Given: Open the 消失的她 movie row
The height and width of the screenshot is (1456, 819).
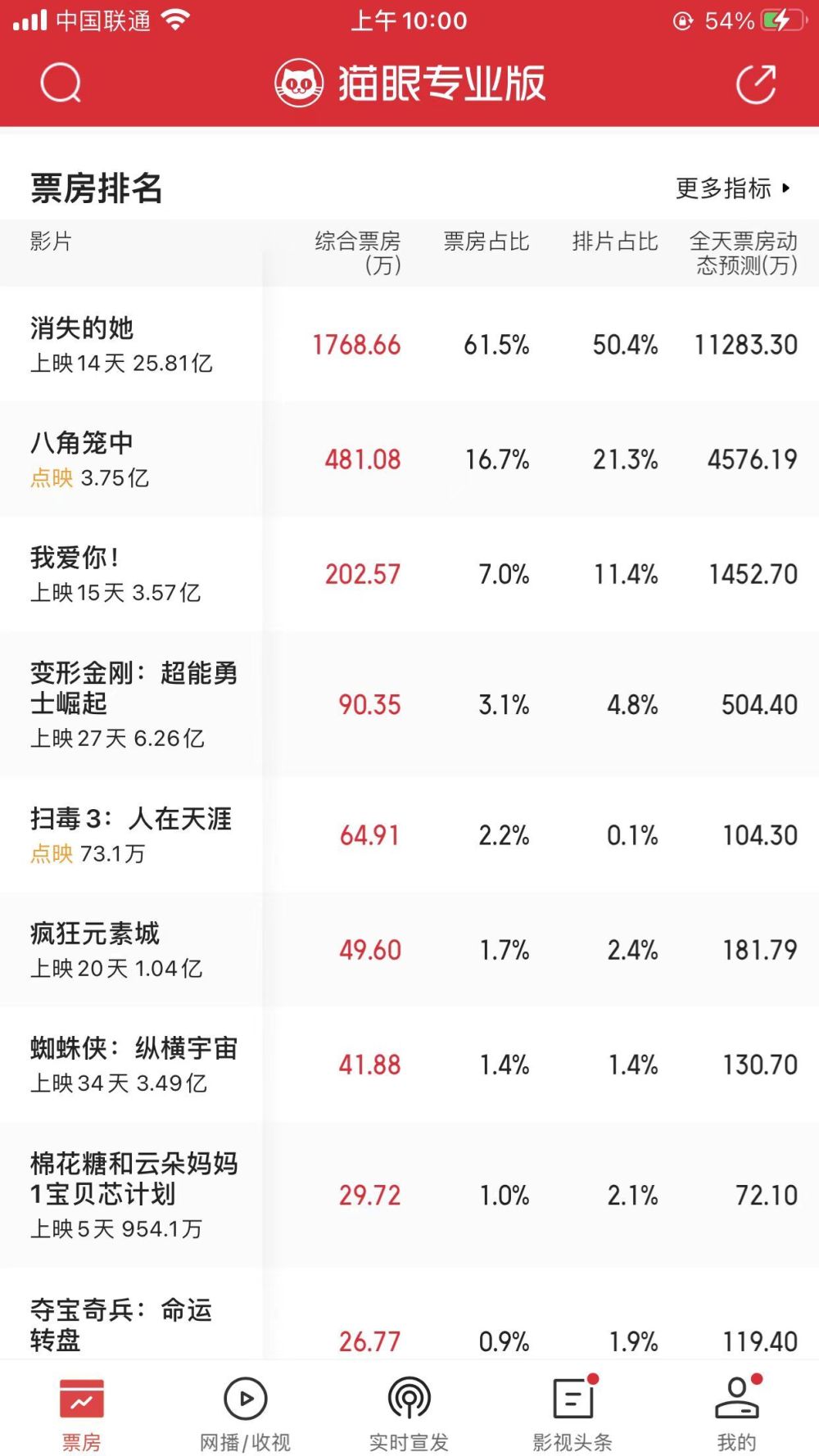Looking at the screenshot, I should (x=409, y=344).
